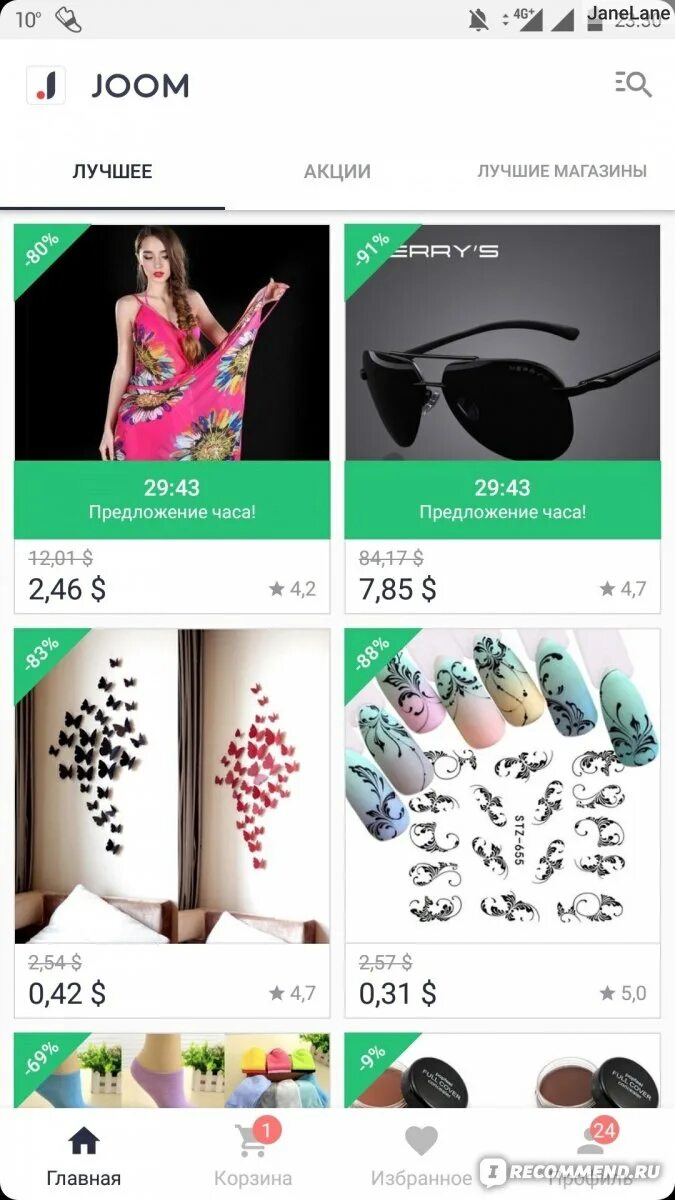This screenshot has width=675, height=1200.
Task: View the butterfly wall stickers product
Action: (x=172, y=785)
